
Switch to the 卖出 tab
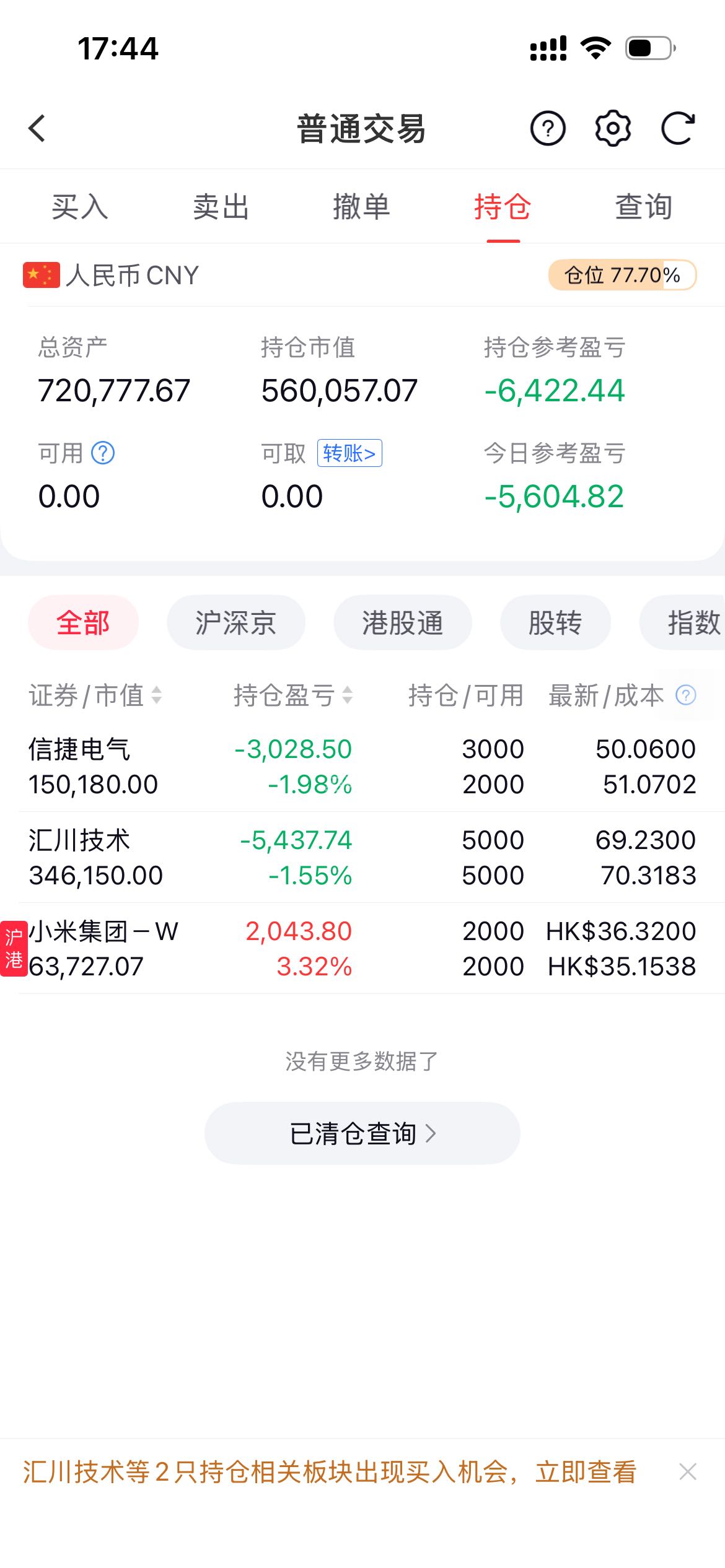pyautogui.click(x=221, y=206)
